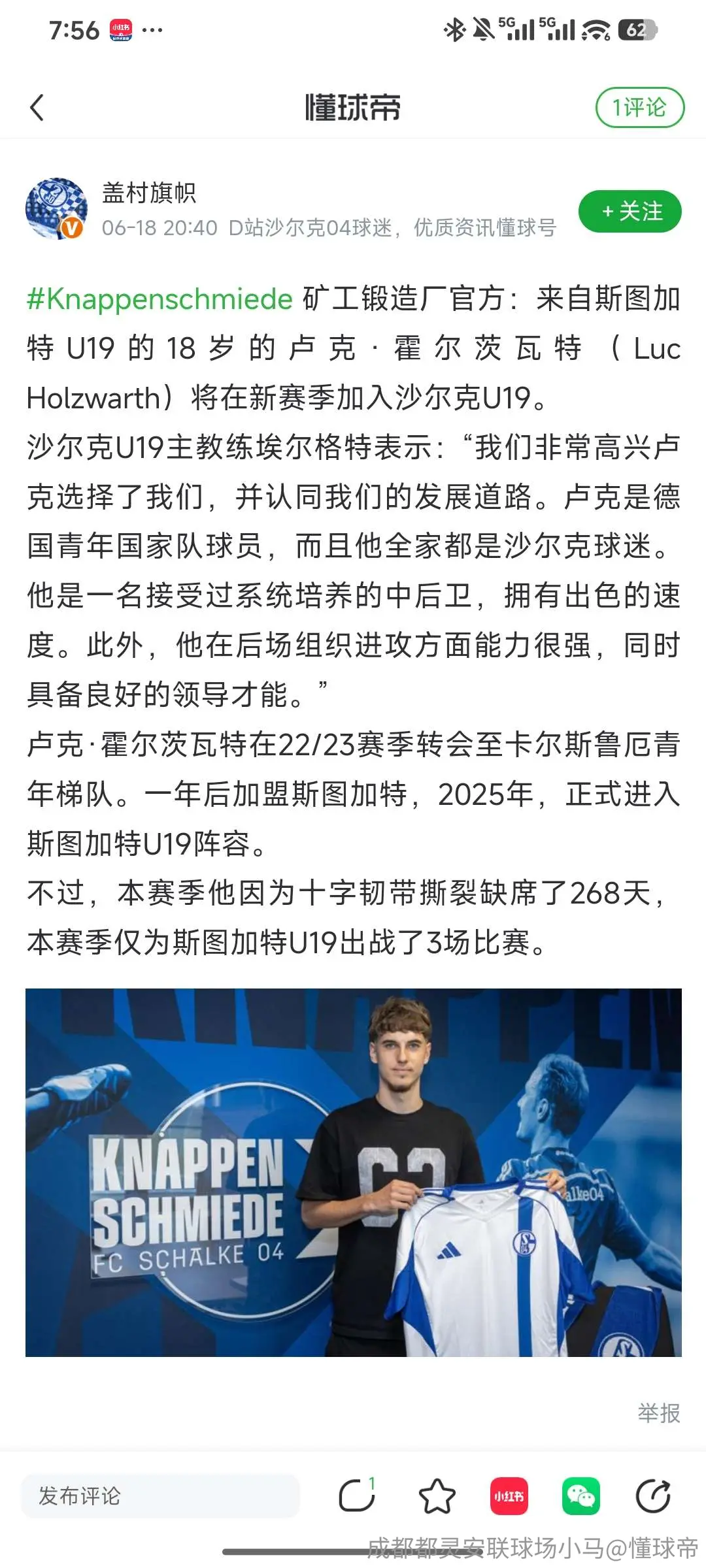Open 盖村旗帜's profile avatar

(56, 208)
